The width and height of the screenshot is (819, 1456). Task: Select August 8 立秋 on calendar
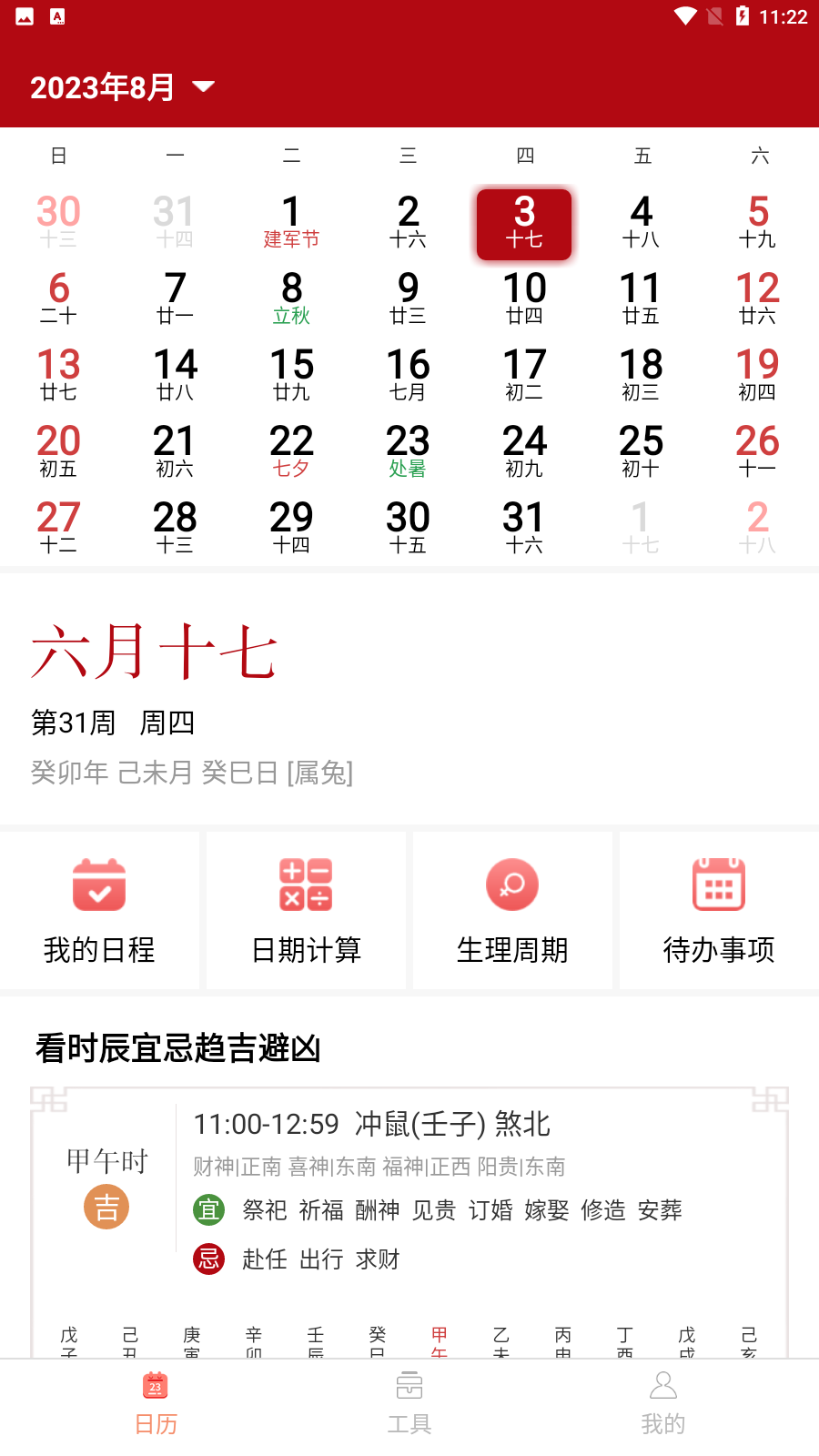[291, 298]
